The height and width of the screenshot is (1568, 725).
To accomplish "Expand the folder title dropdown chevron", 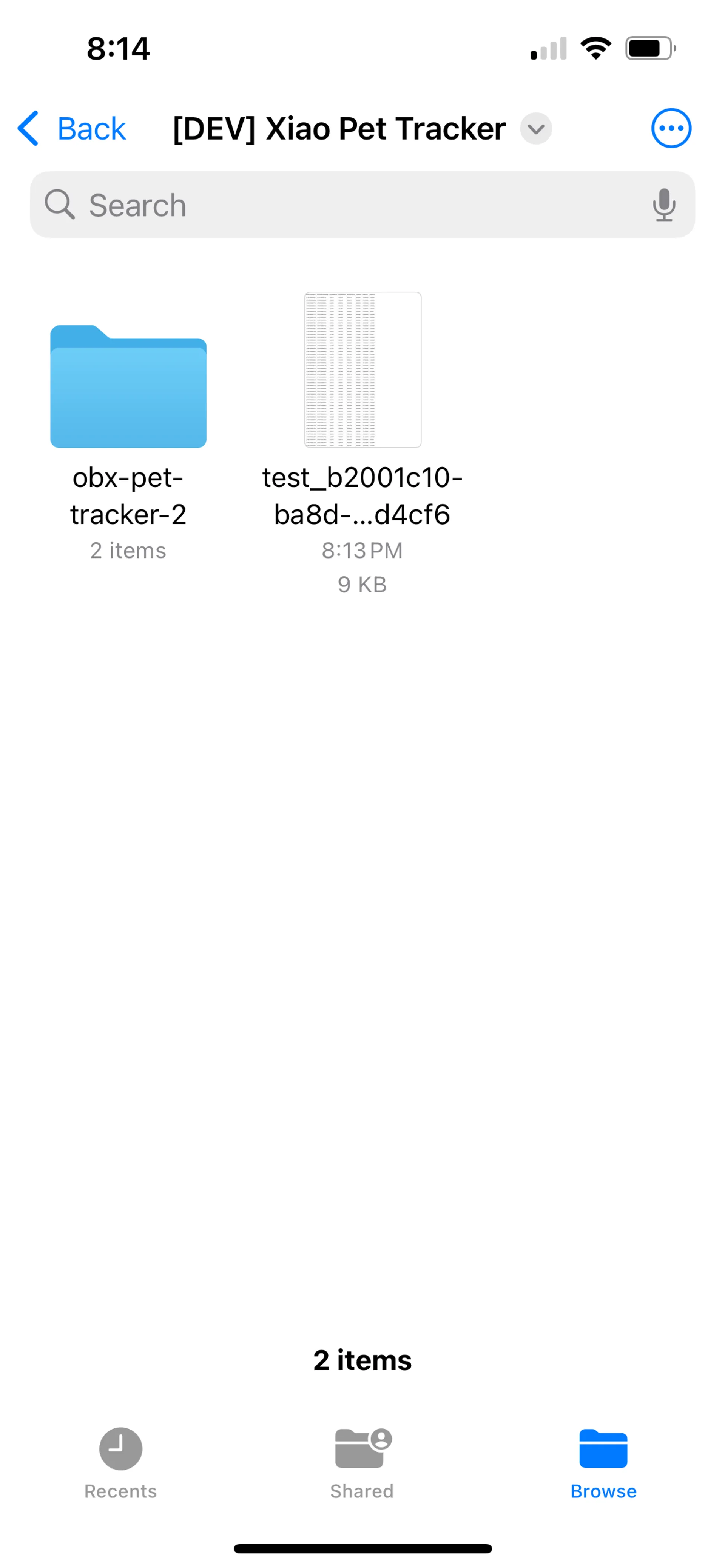I will click(x=535, y=129).
